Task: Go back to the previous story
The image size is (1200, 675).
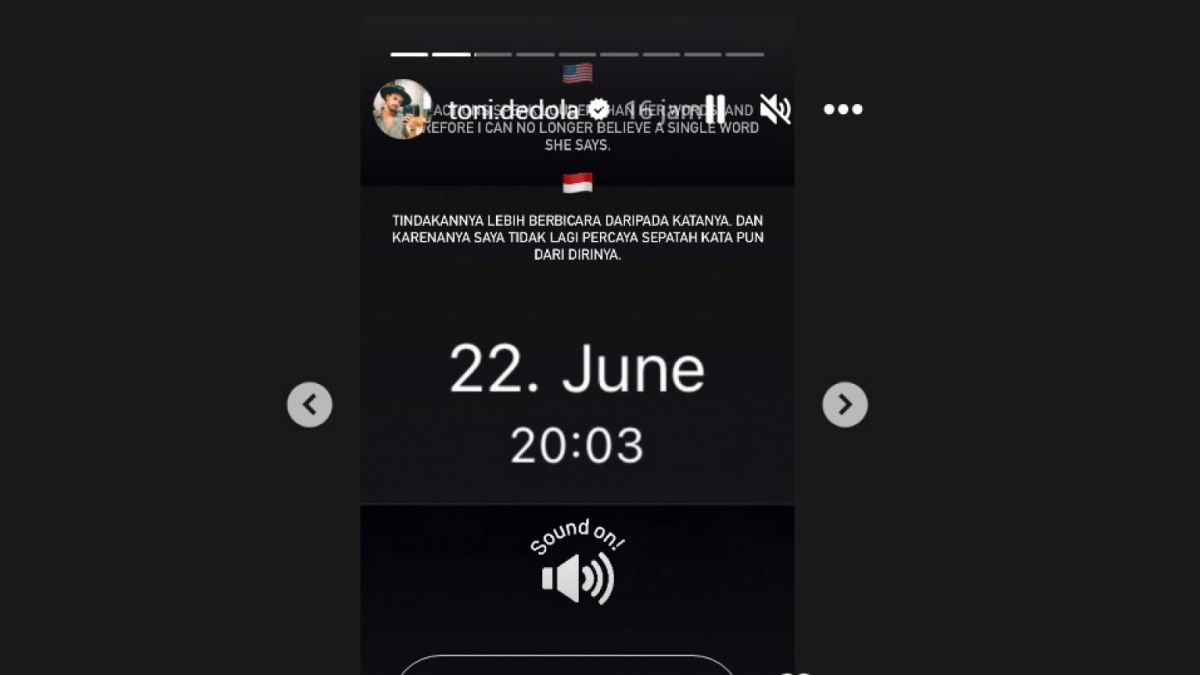Action: point(310,404)
